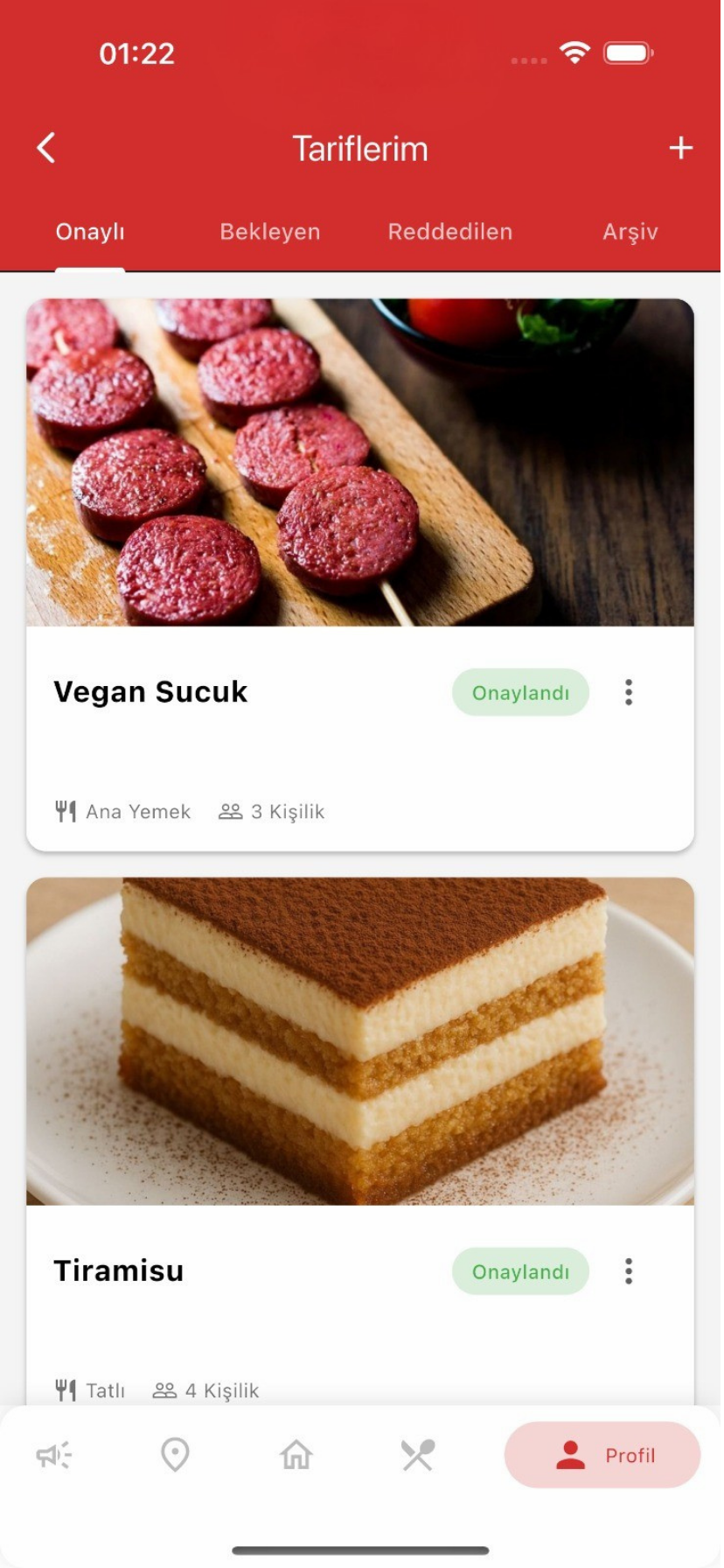Click the plus icon to add recipe

point(680,147)
